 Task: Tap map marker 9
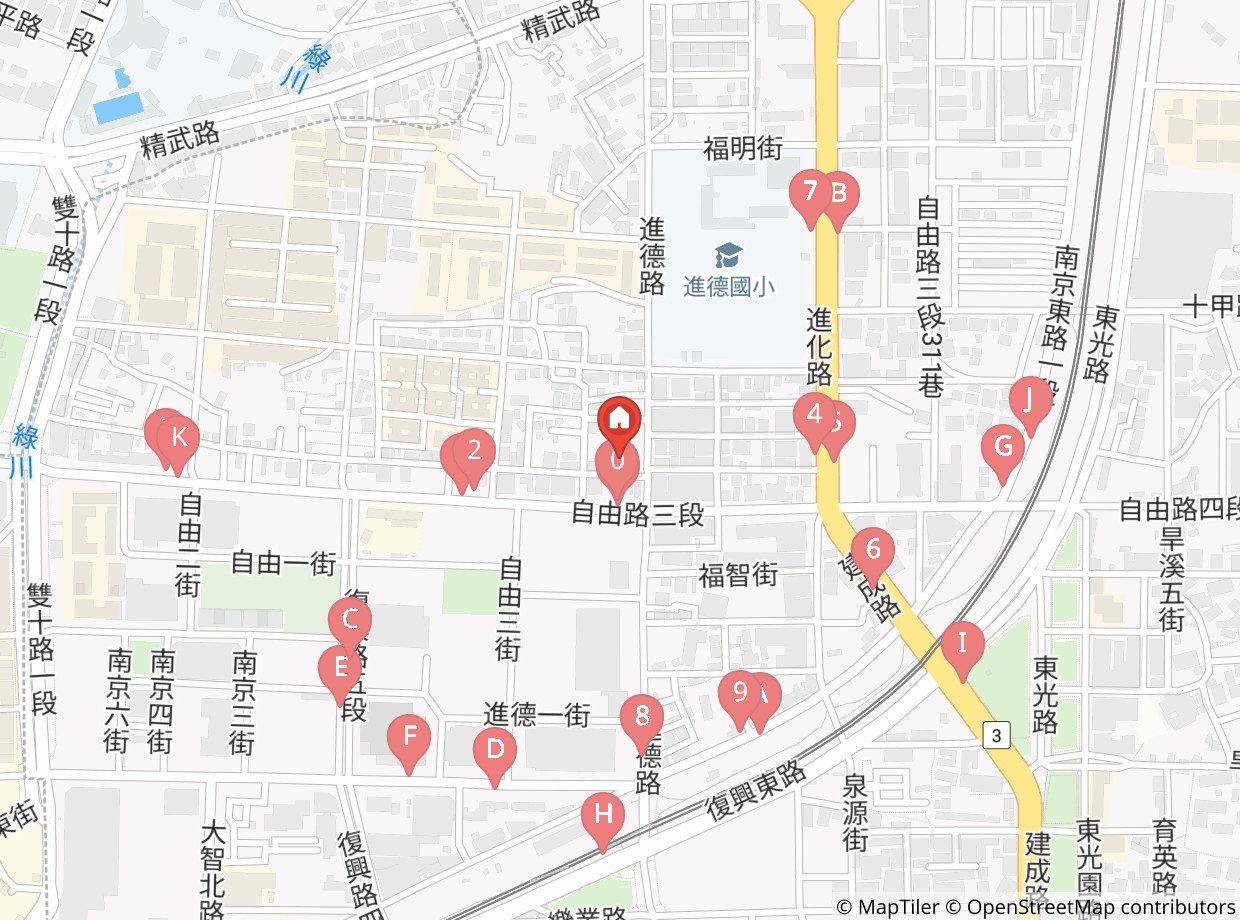click(739, 693)
